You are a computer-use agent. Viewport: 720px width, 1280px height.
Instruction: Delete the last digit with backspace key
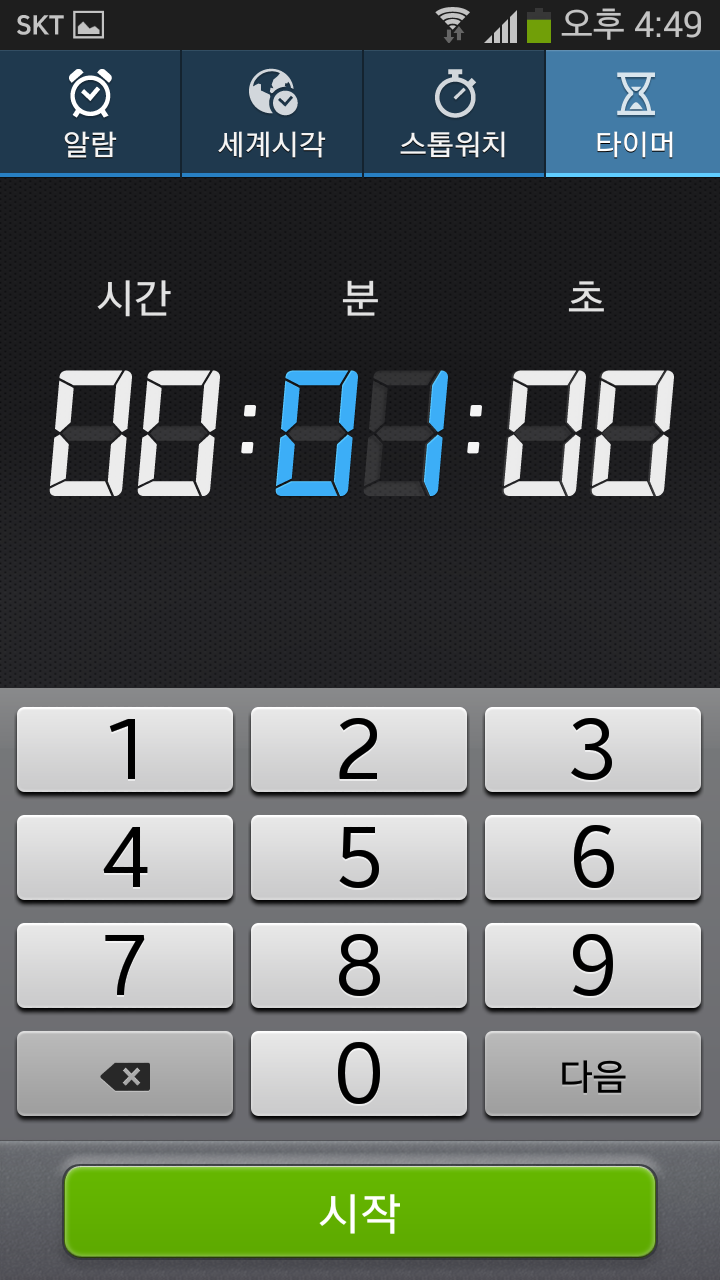pos(125,1075)
